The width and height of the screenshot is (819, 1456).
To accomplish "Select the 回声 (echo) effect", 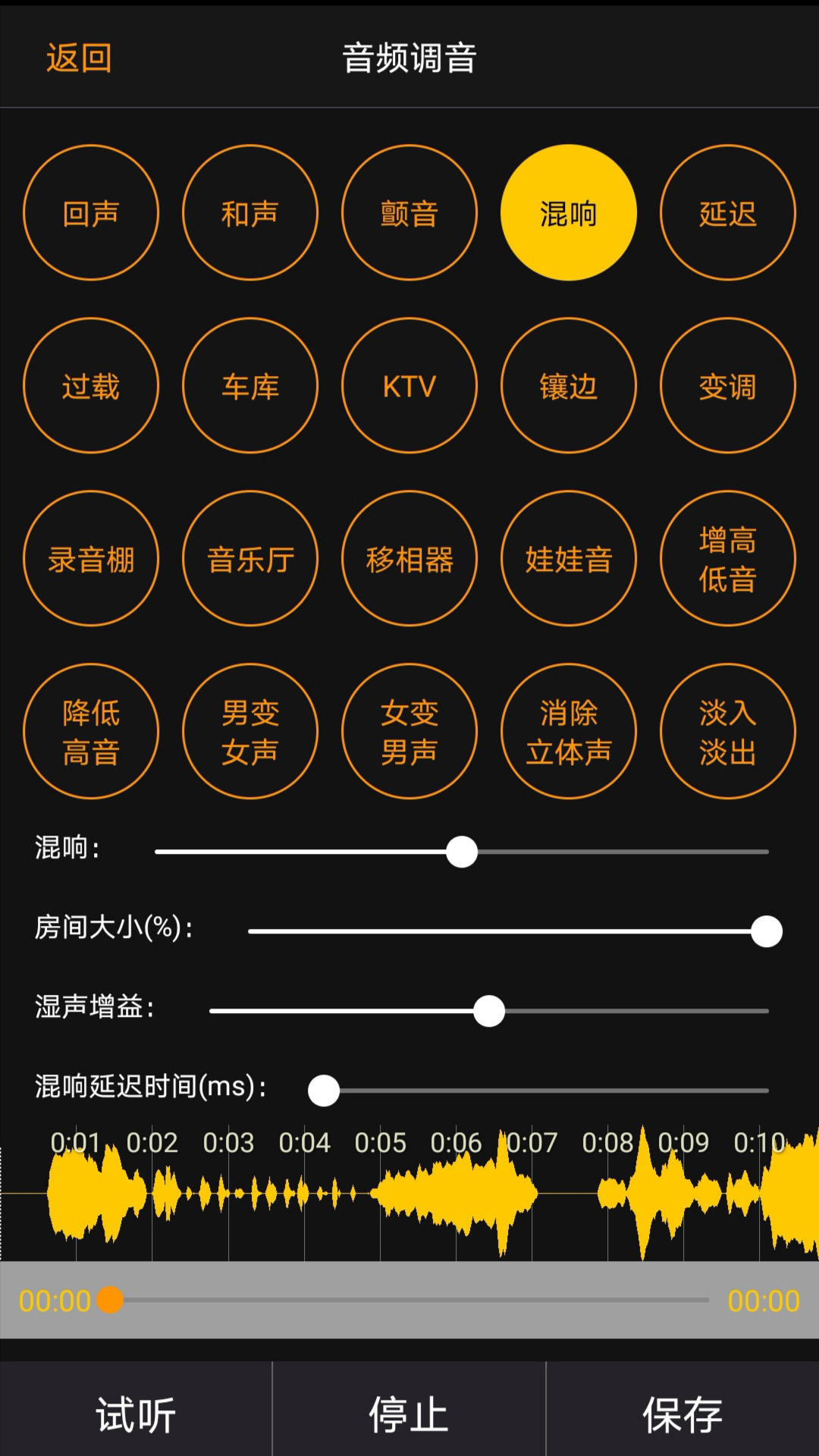I will pos(90,215).
